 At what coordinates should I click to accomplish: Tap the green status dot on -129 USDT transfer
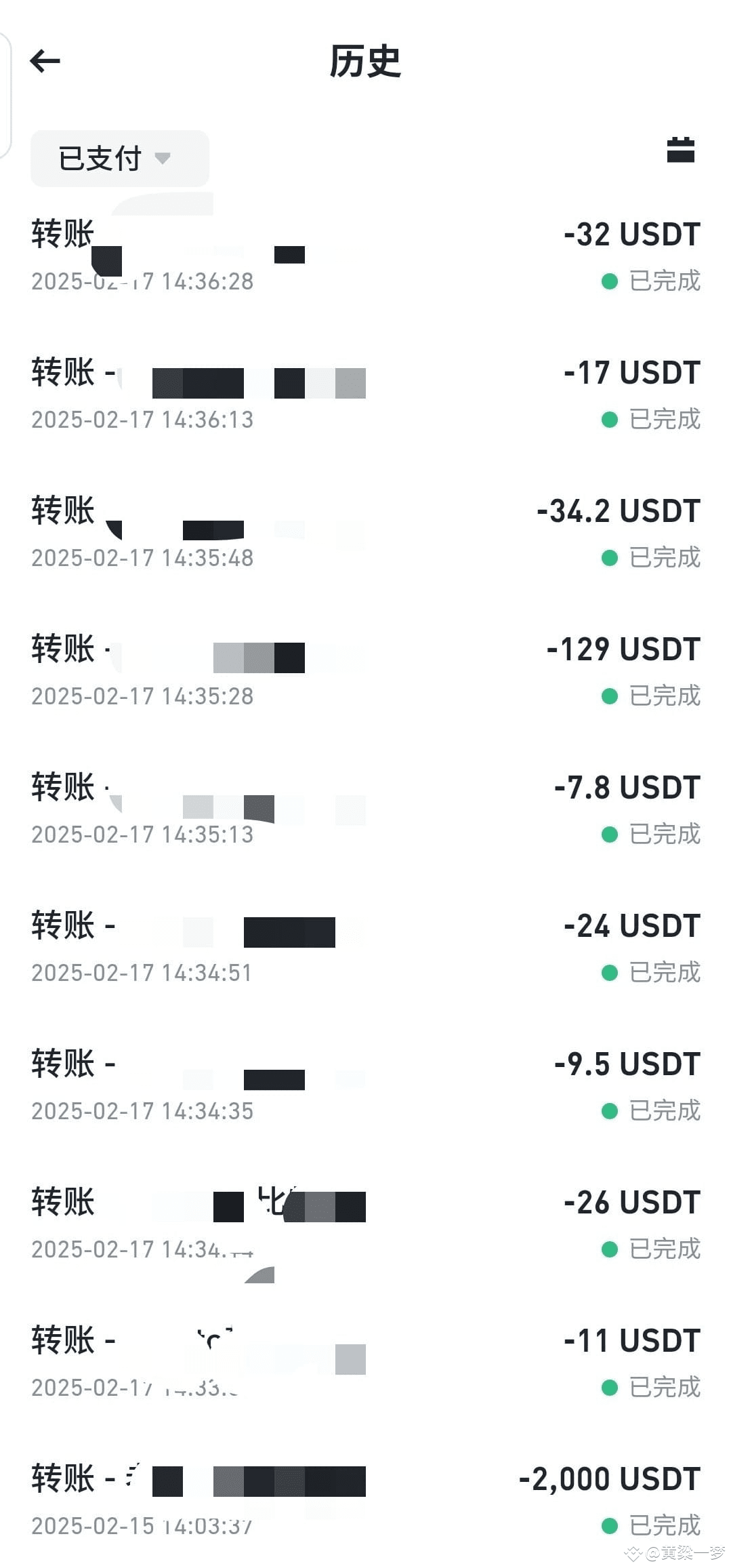click(608, 696)
